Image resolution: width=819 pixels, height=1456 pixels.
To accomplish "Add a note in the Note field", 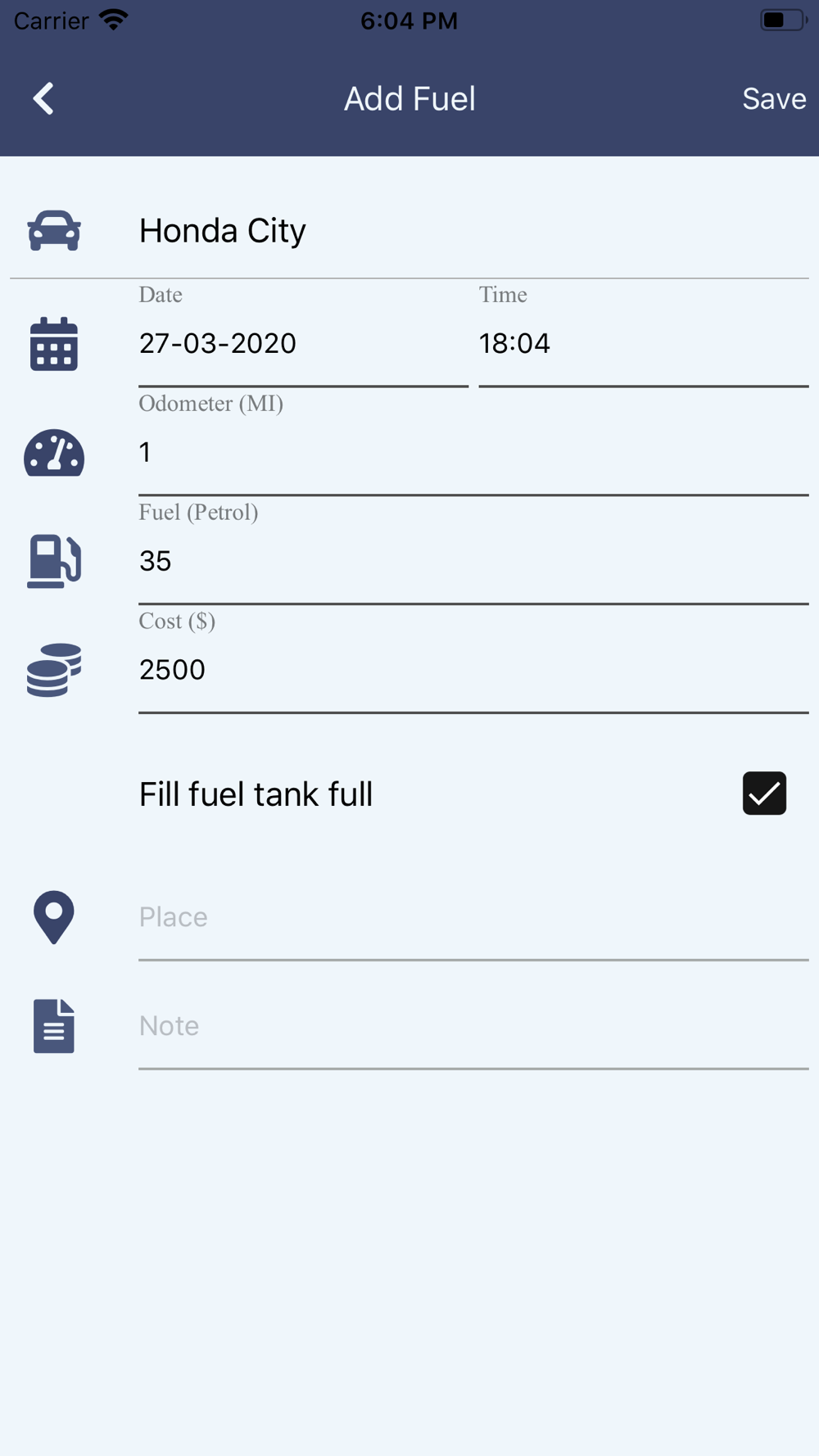I will point(472,1026).
